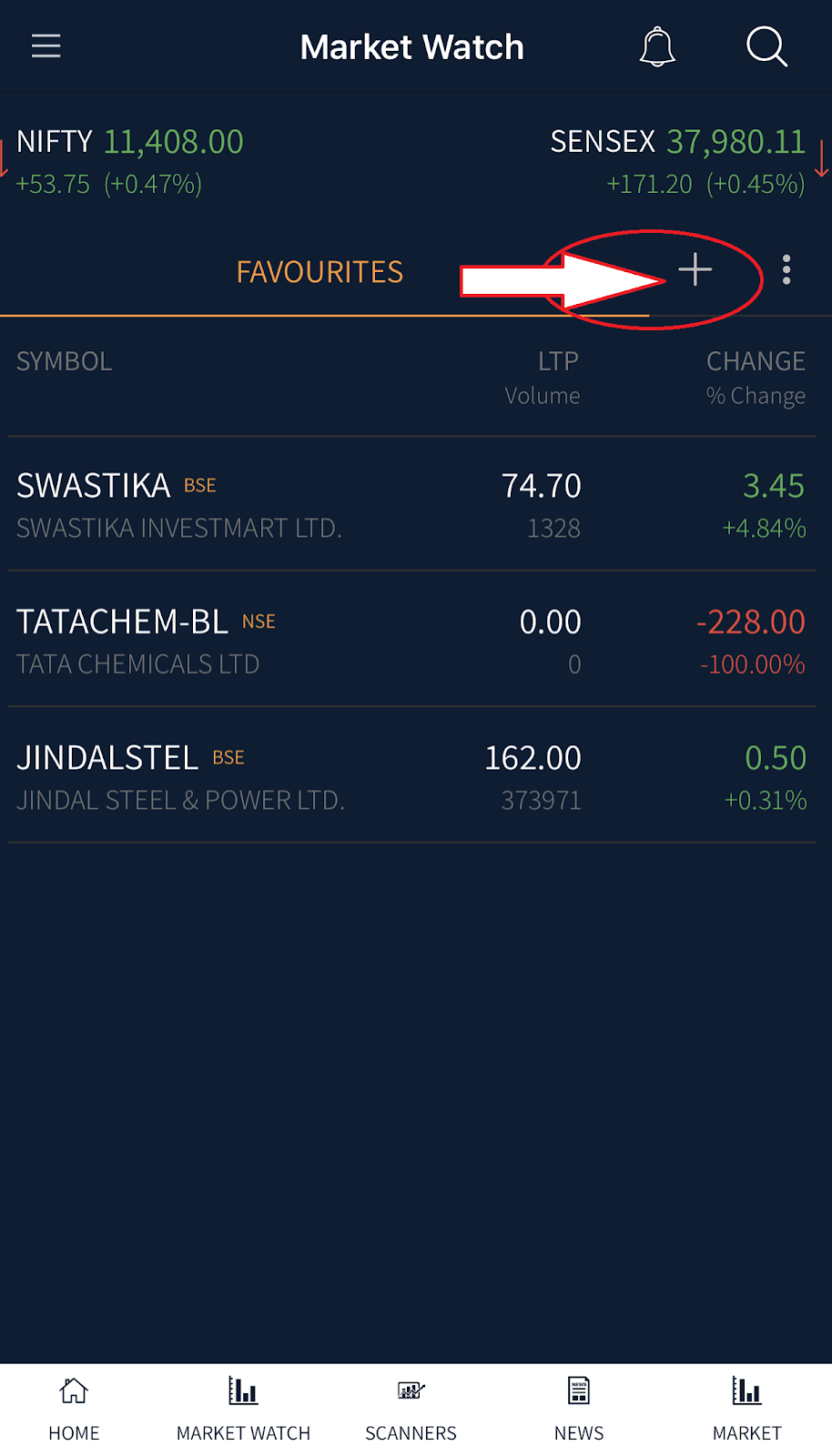
Task: View TATACHEM-BL stock details
Action: tap(410, 641)
